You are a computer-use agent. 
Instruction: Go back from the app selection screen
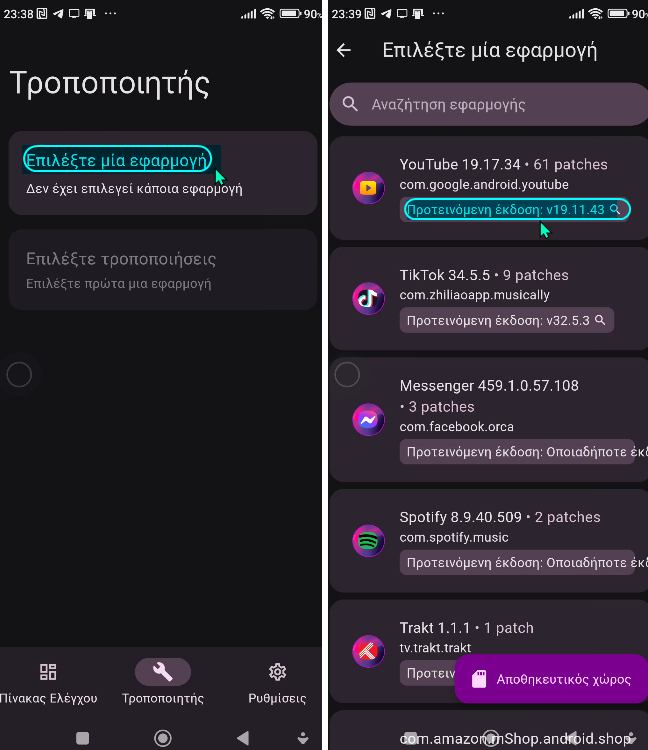point(344,50)
